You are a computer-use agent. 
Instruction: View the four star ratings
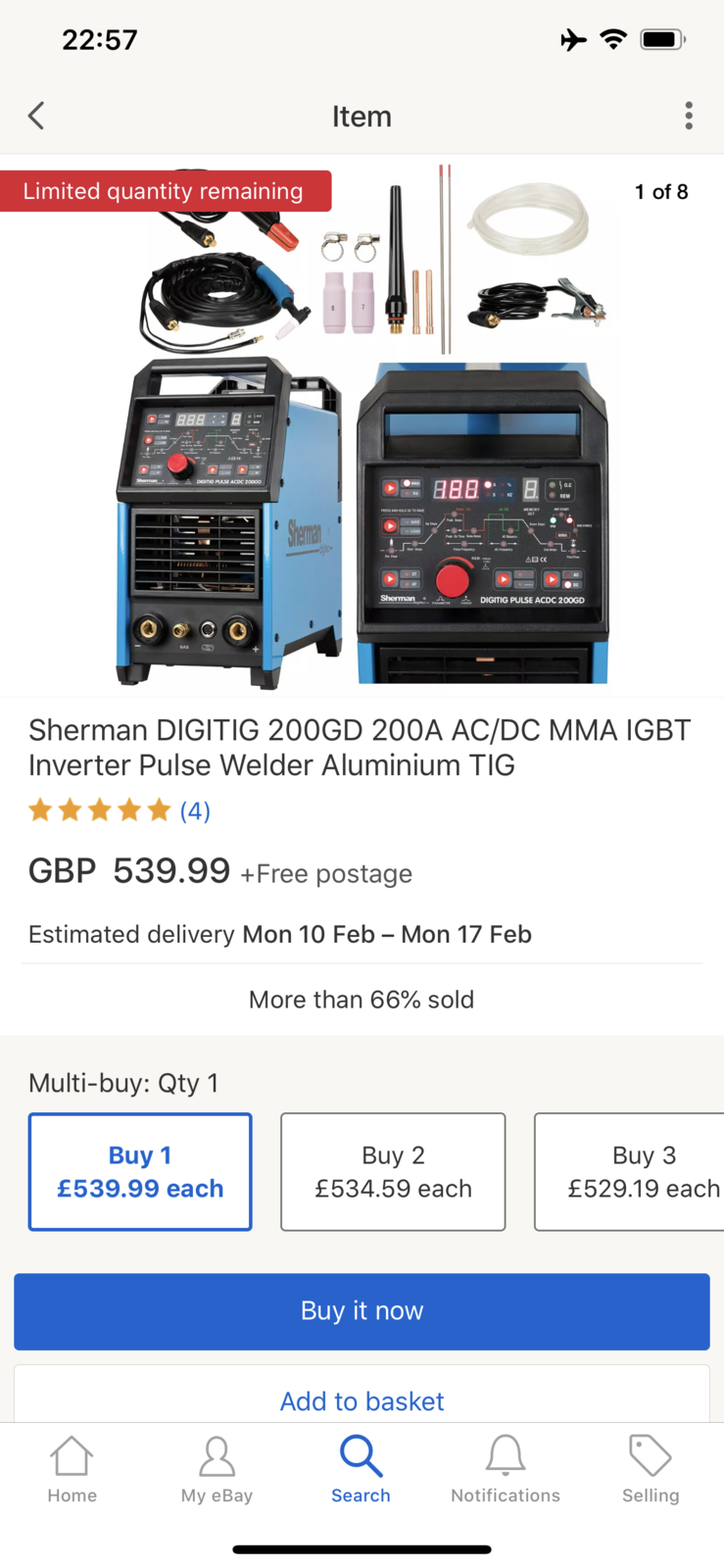click(x=119, y=810)
